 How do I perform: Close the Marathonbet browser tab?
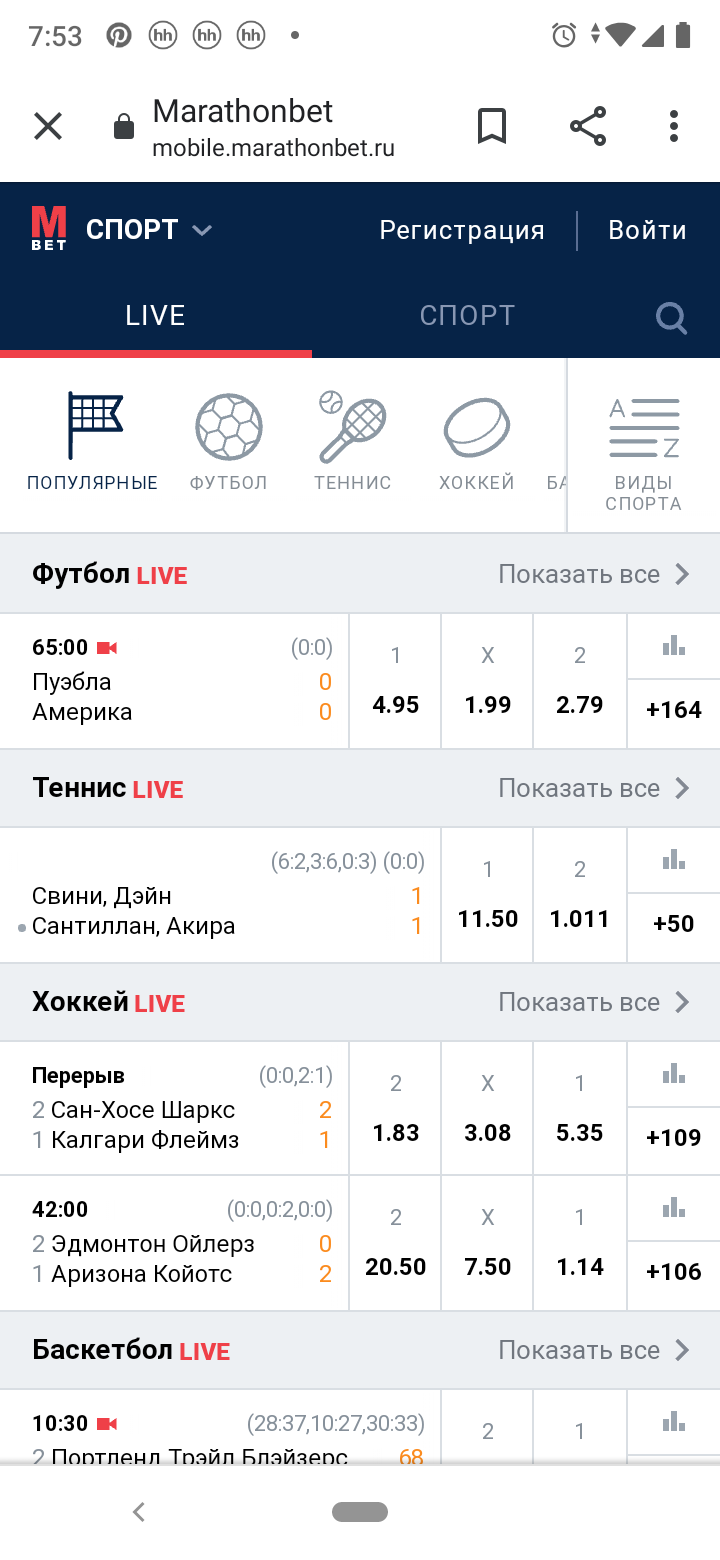48,127
